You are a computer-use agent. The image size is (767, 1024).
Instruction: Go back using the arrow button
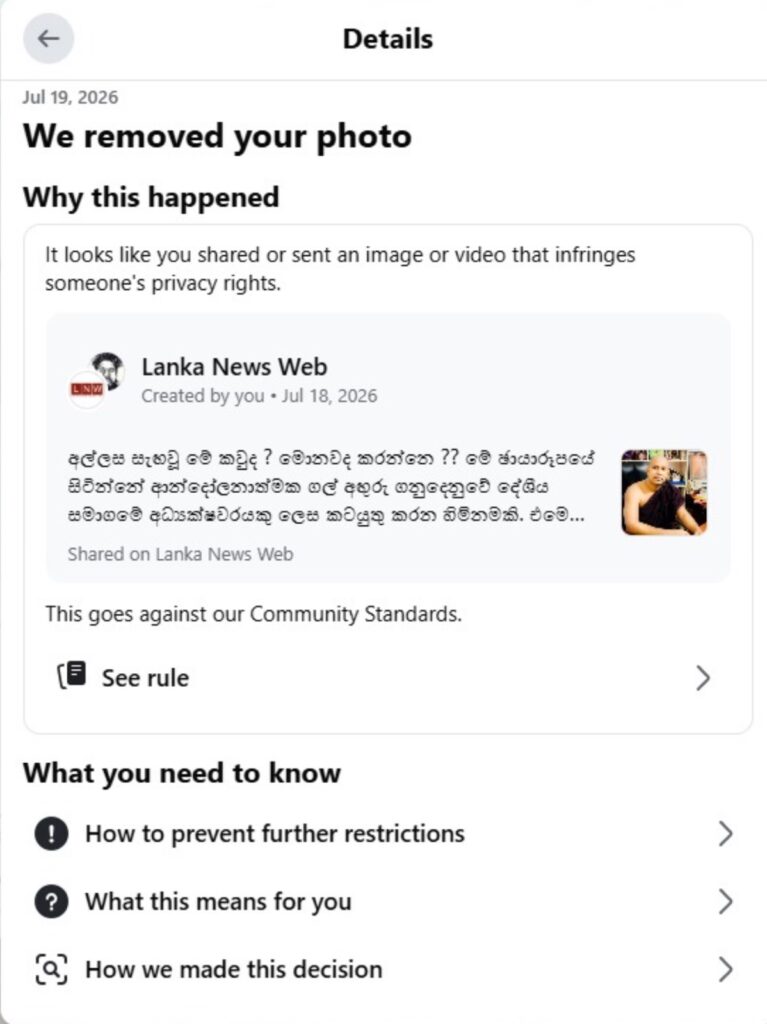pos(48,39)
